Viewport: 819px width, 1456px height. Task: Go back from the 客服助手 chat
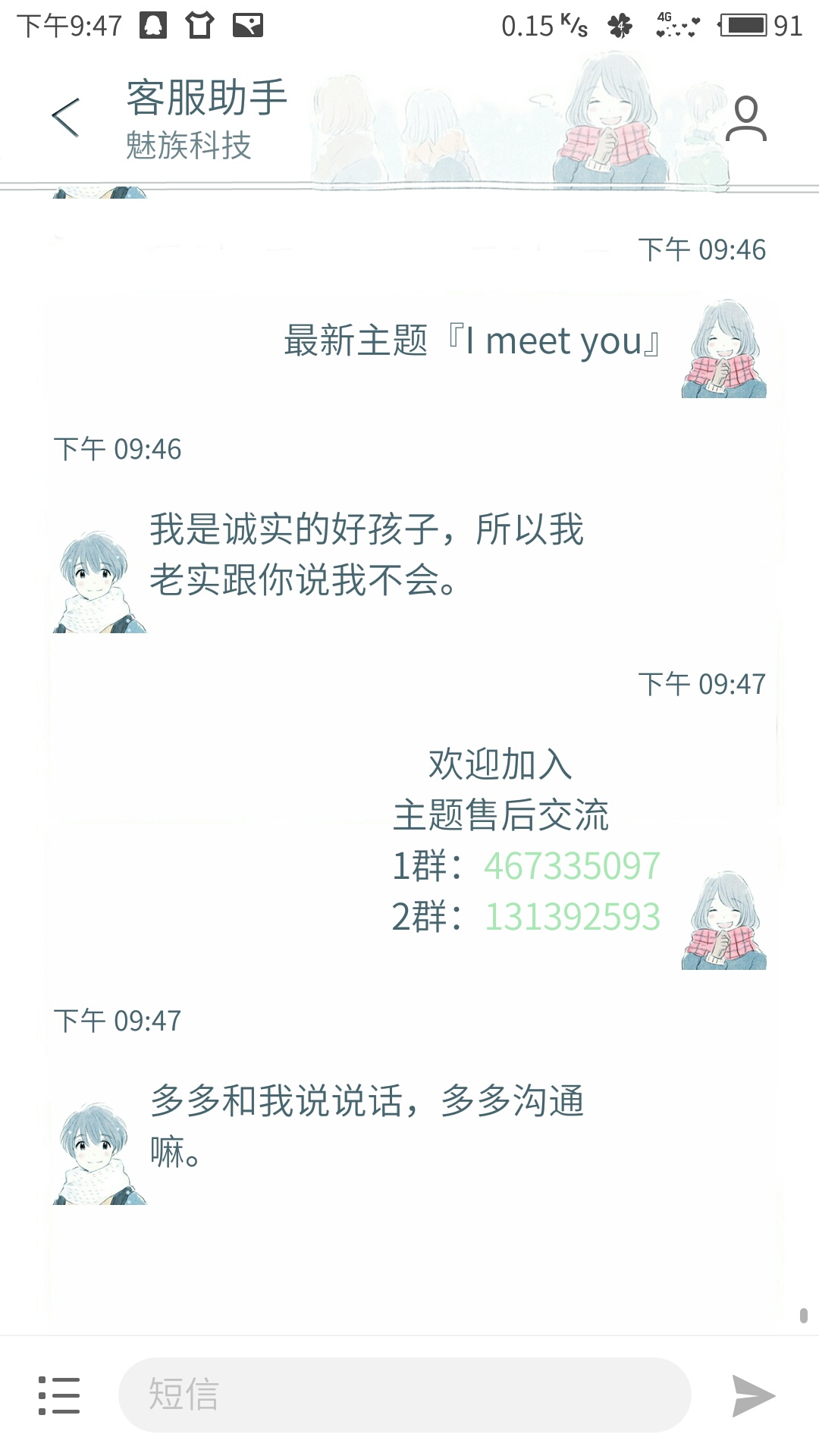(x=66, y=118)
